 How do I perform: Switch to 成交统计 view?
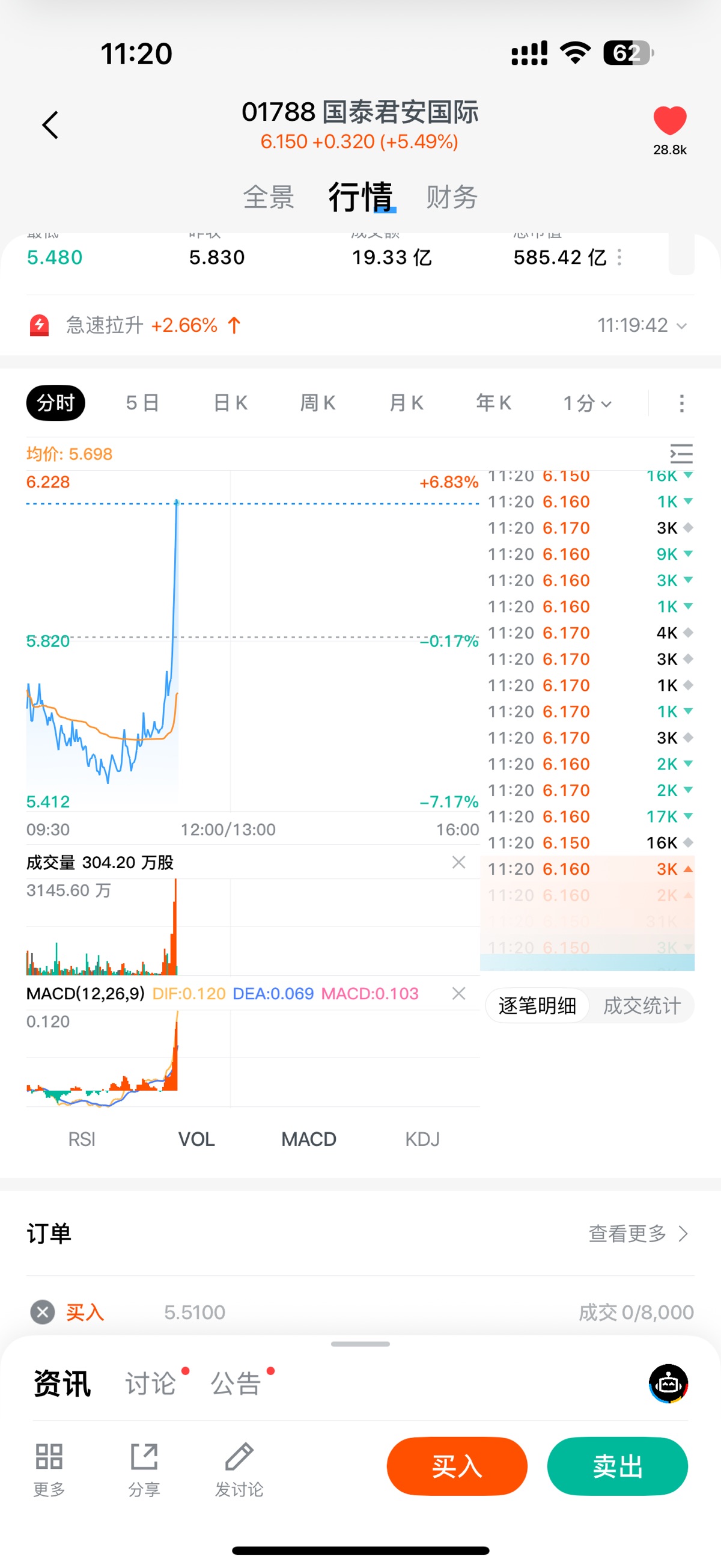click(641, 1006)
